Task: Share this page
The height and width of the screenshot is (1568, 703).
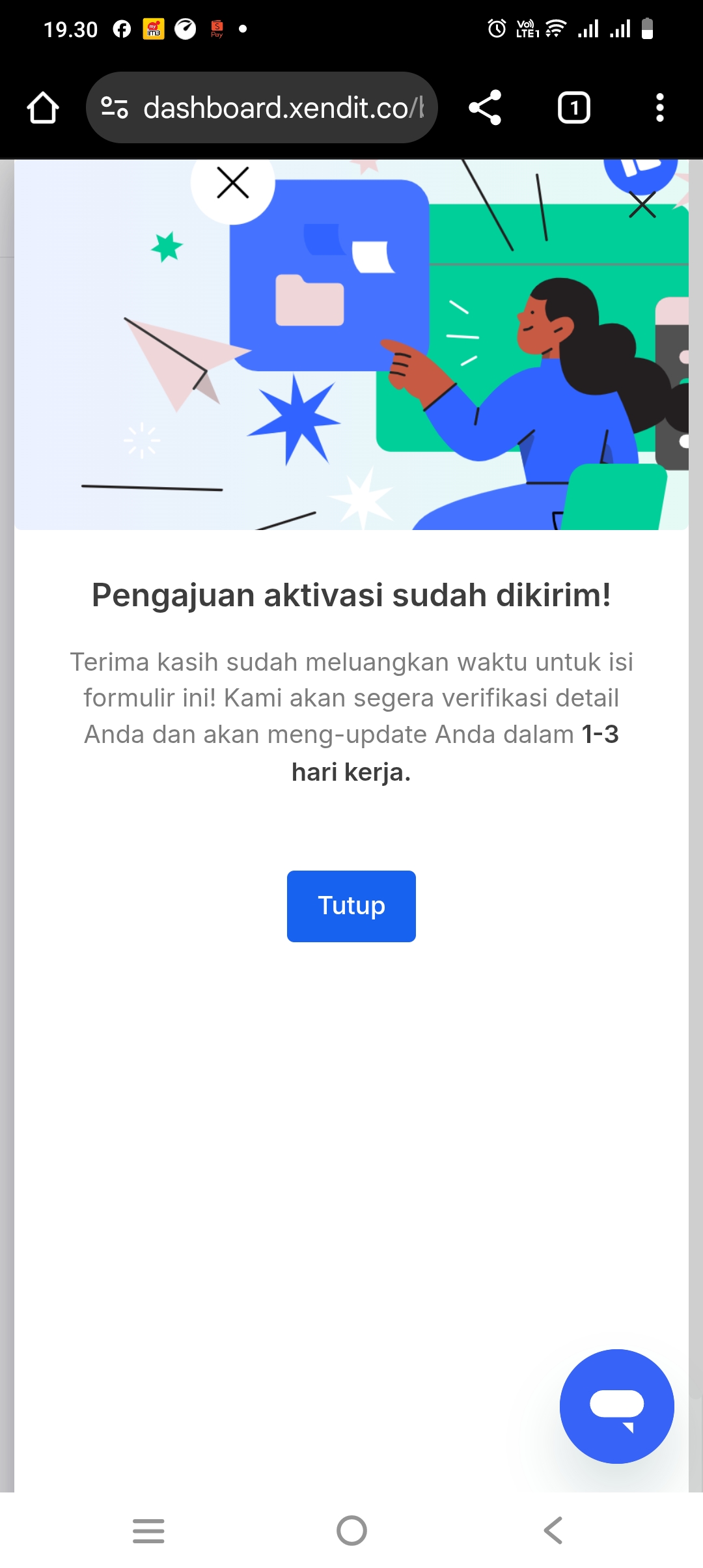Action: tap(485, 107)
